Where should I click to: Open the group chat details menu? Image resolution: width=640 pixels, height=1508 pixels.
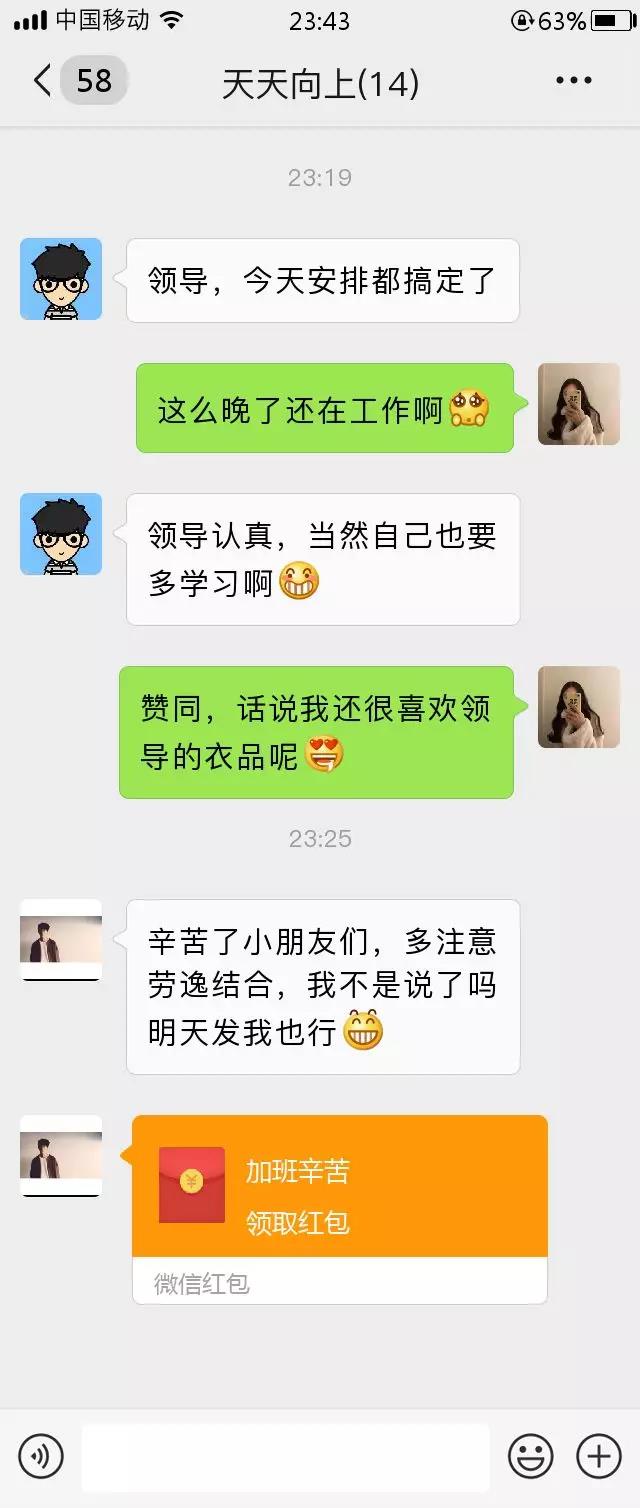pyautogui.click(x=573, y=81)
